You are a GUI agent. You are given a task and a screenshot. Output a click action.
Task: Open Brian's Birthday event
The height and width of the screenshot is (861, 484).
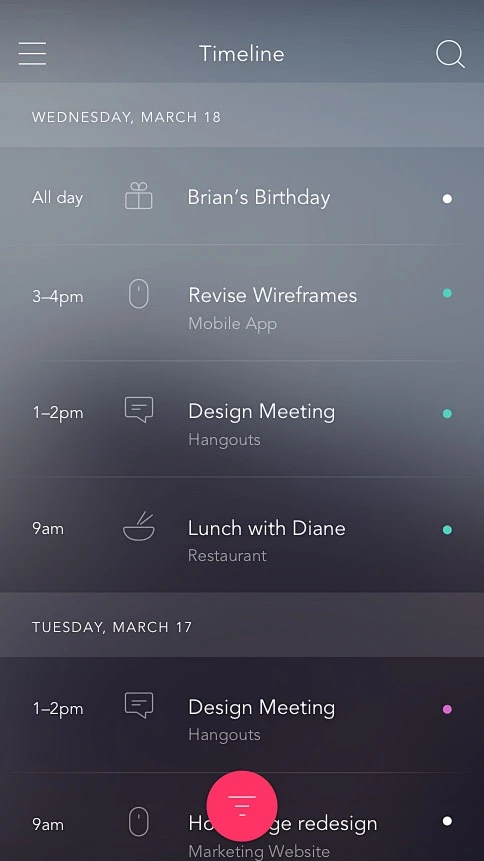[242, 197]
